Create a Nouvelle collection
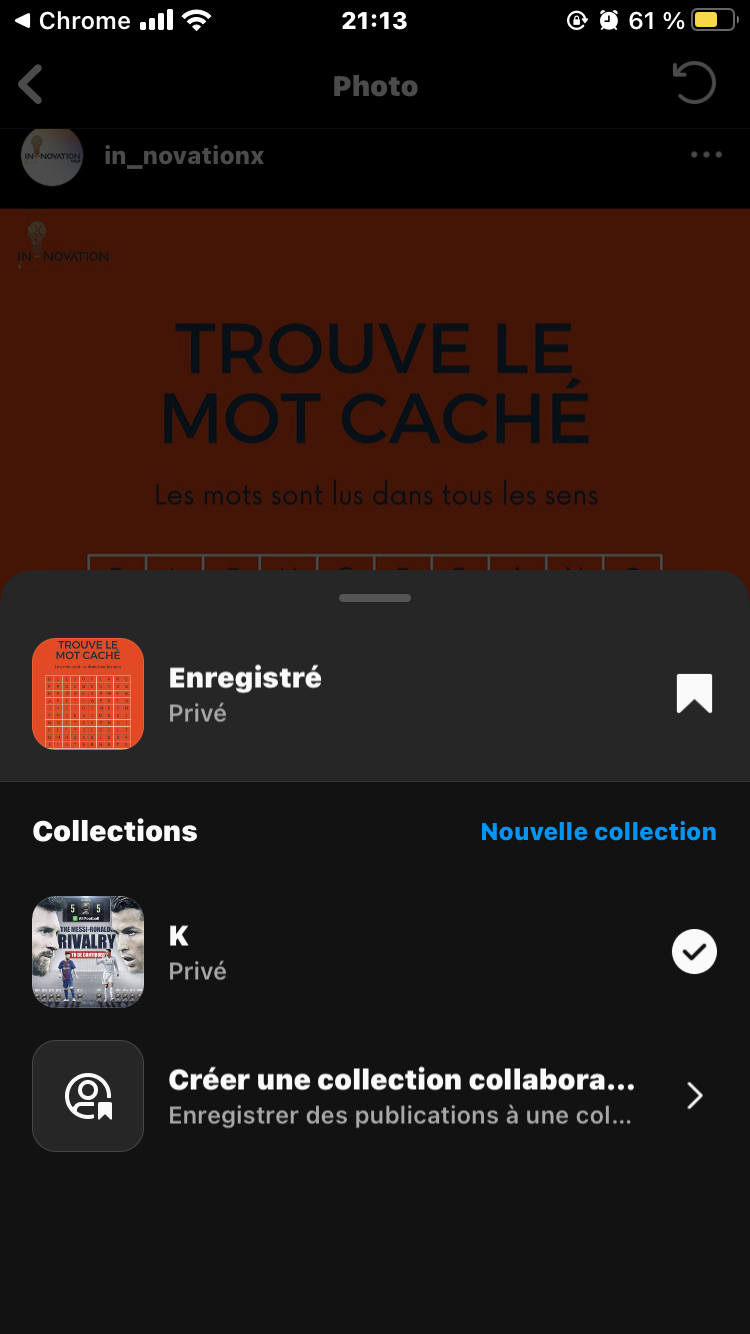Viewport: 750px width, 1334px height. click(x=598, y=831)
